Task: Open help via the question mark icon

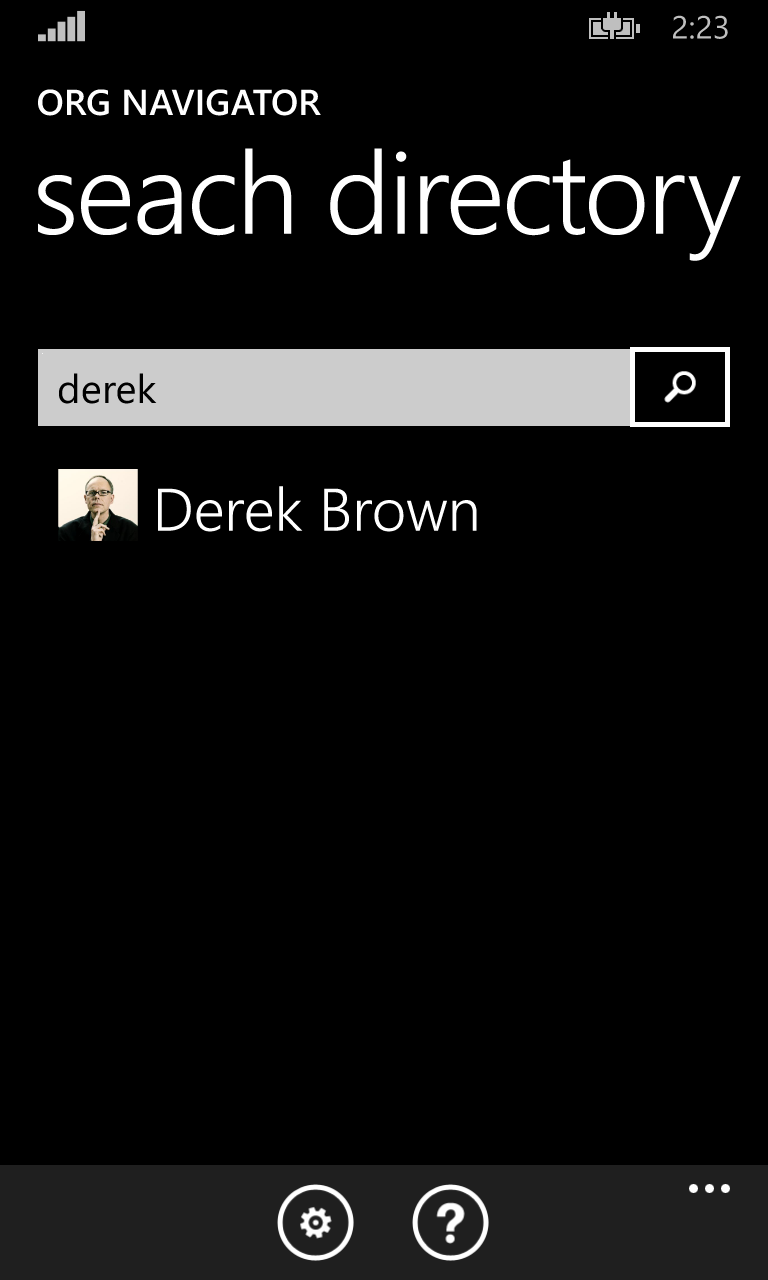Action: pos(450,1222)
